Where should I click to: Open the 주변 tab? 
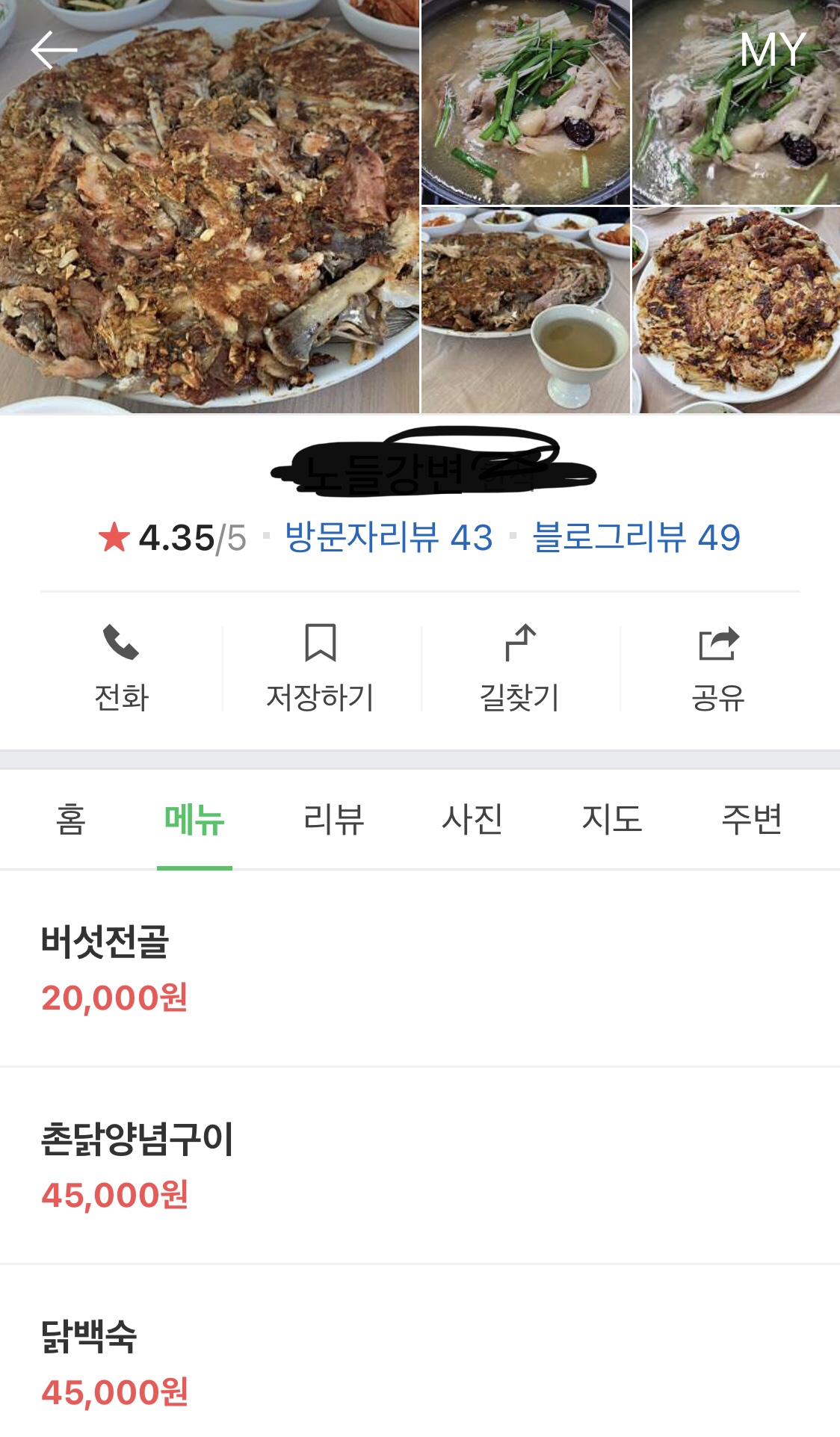point(752,819)
